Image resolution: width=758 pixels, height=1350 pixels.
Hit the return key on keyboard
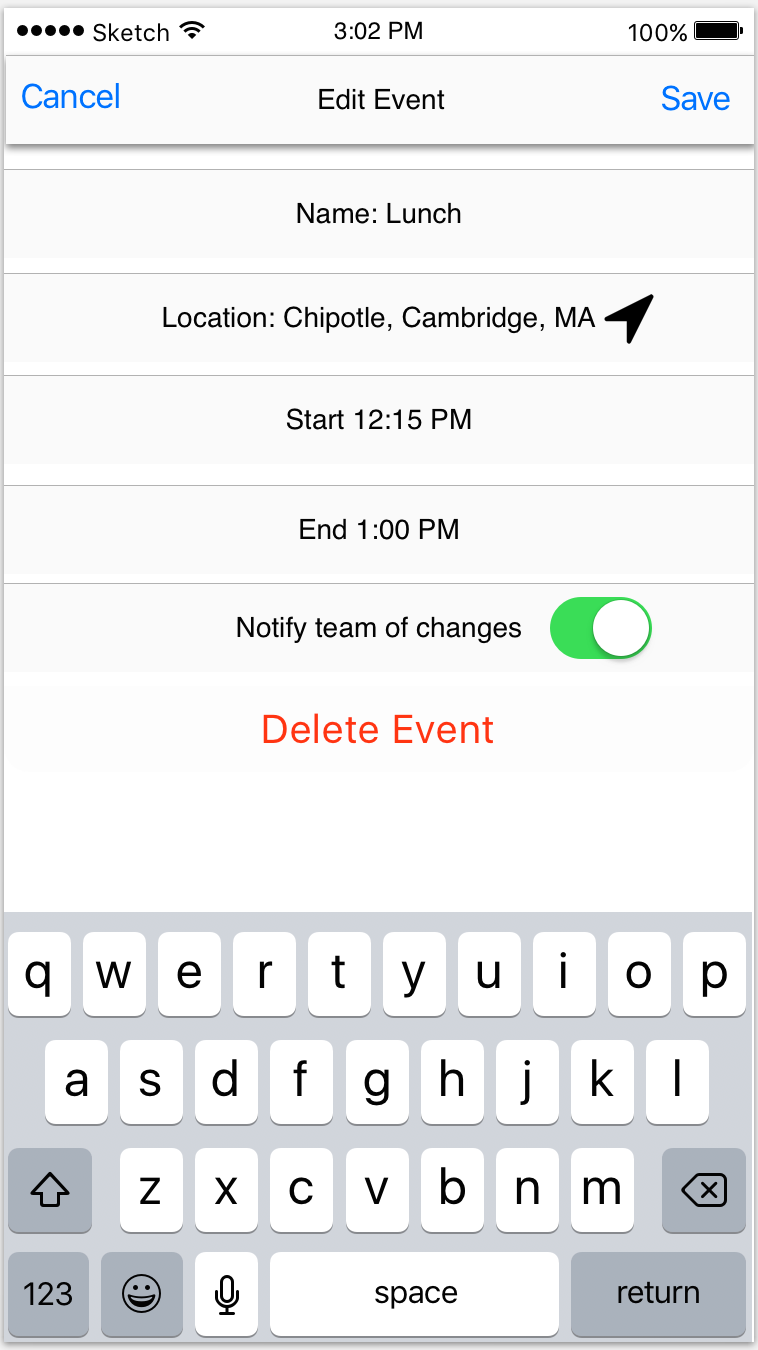[x=657, y=1293]
